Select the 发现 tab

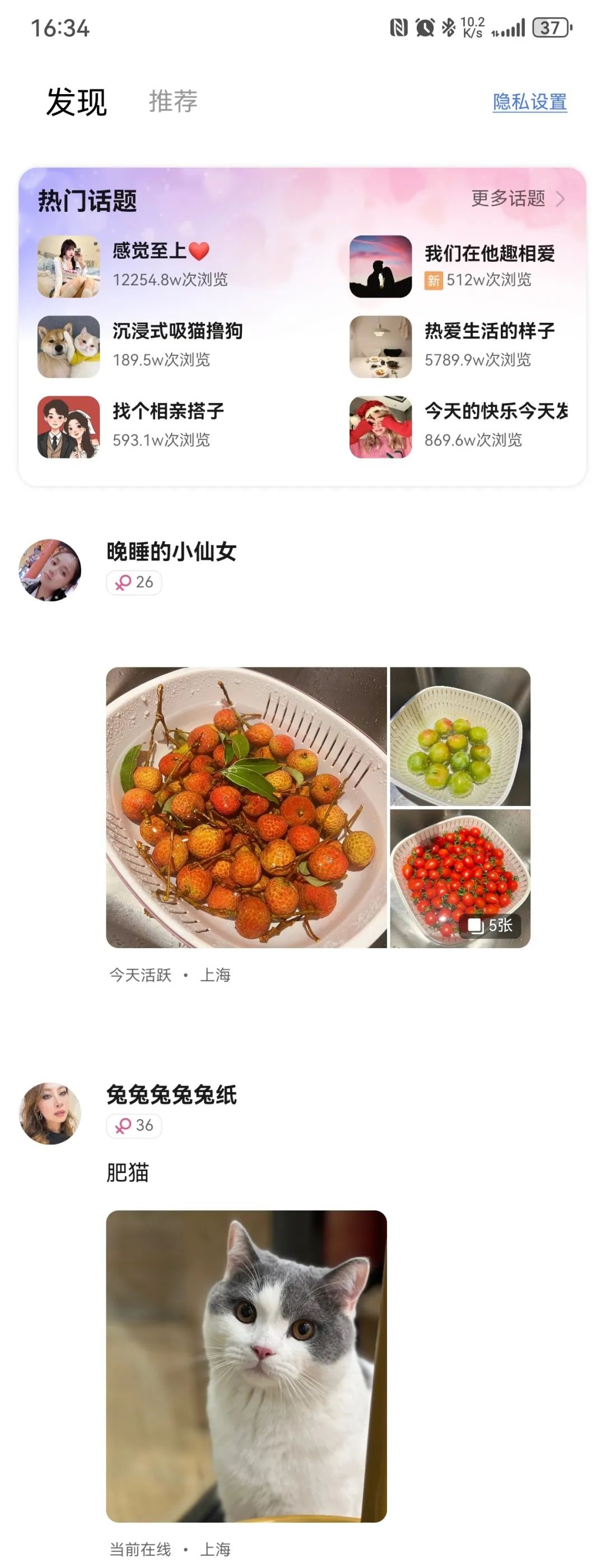(77, 101)
